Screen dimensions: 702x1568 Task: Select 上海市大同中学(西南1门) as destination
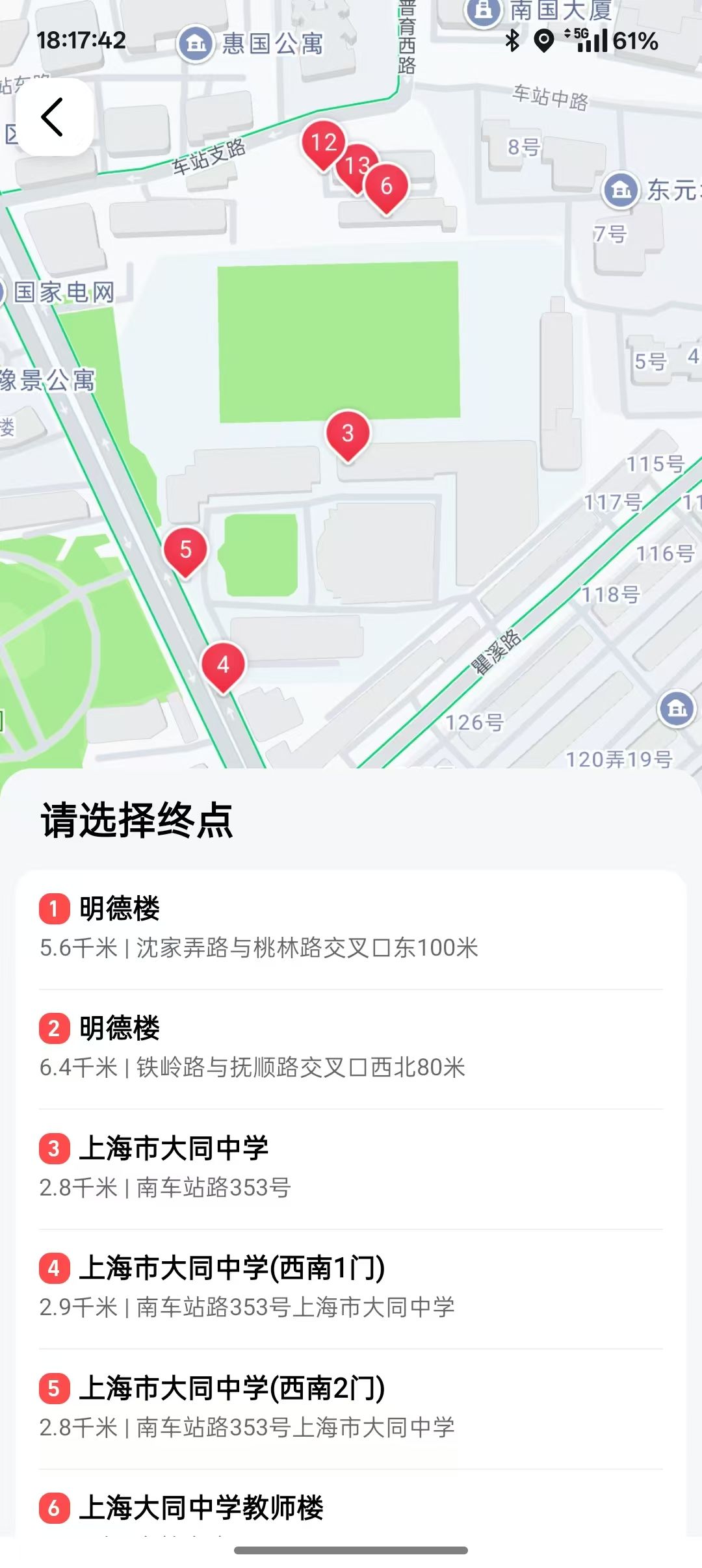pos(351,1287)
